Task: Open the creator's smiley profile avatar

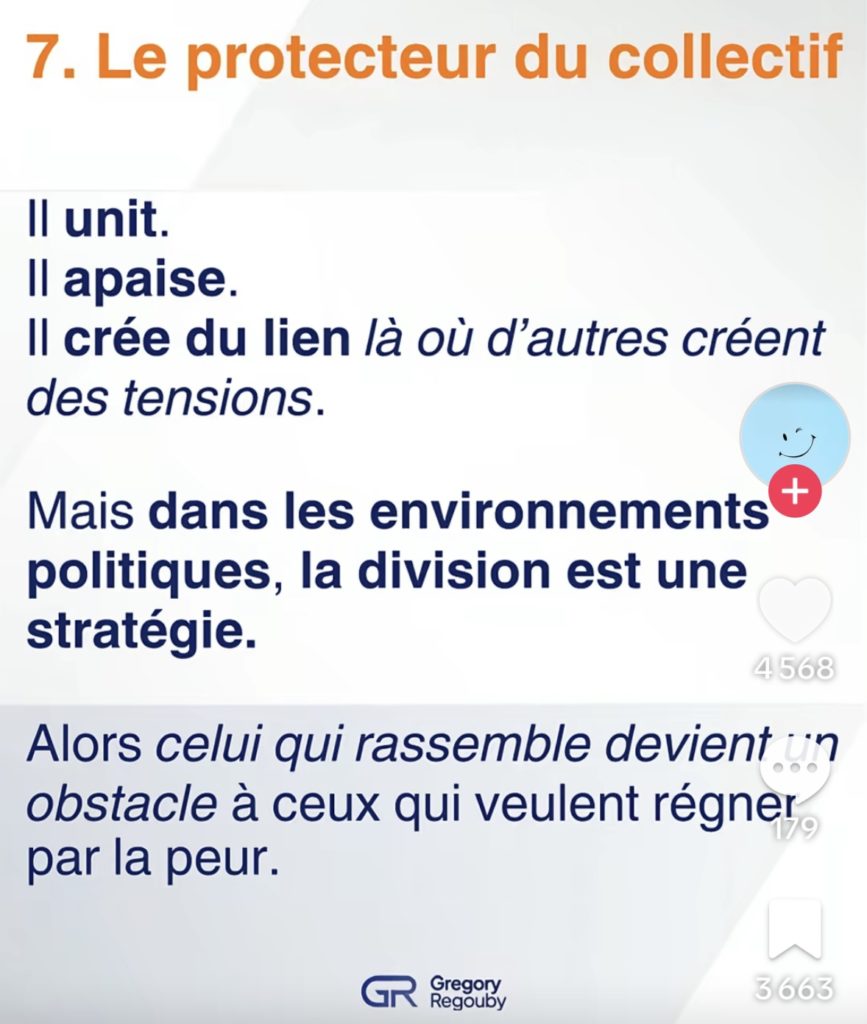Action: [x=794, y=432]
